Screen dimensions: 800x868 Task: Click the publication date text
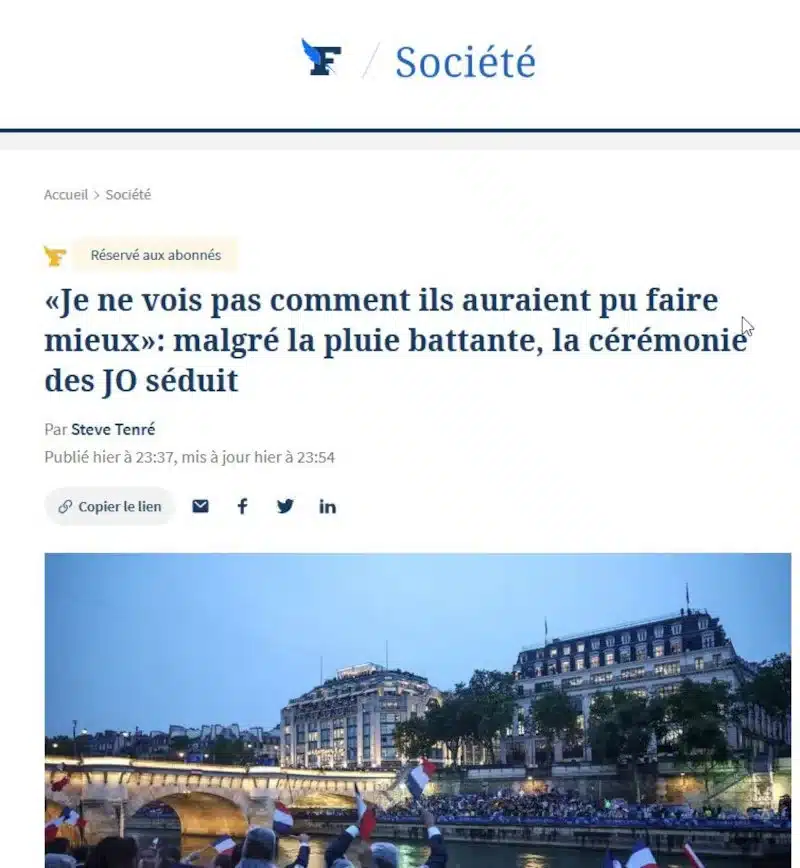pyautogui.click(x=189, y=457)
